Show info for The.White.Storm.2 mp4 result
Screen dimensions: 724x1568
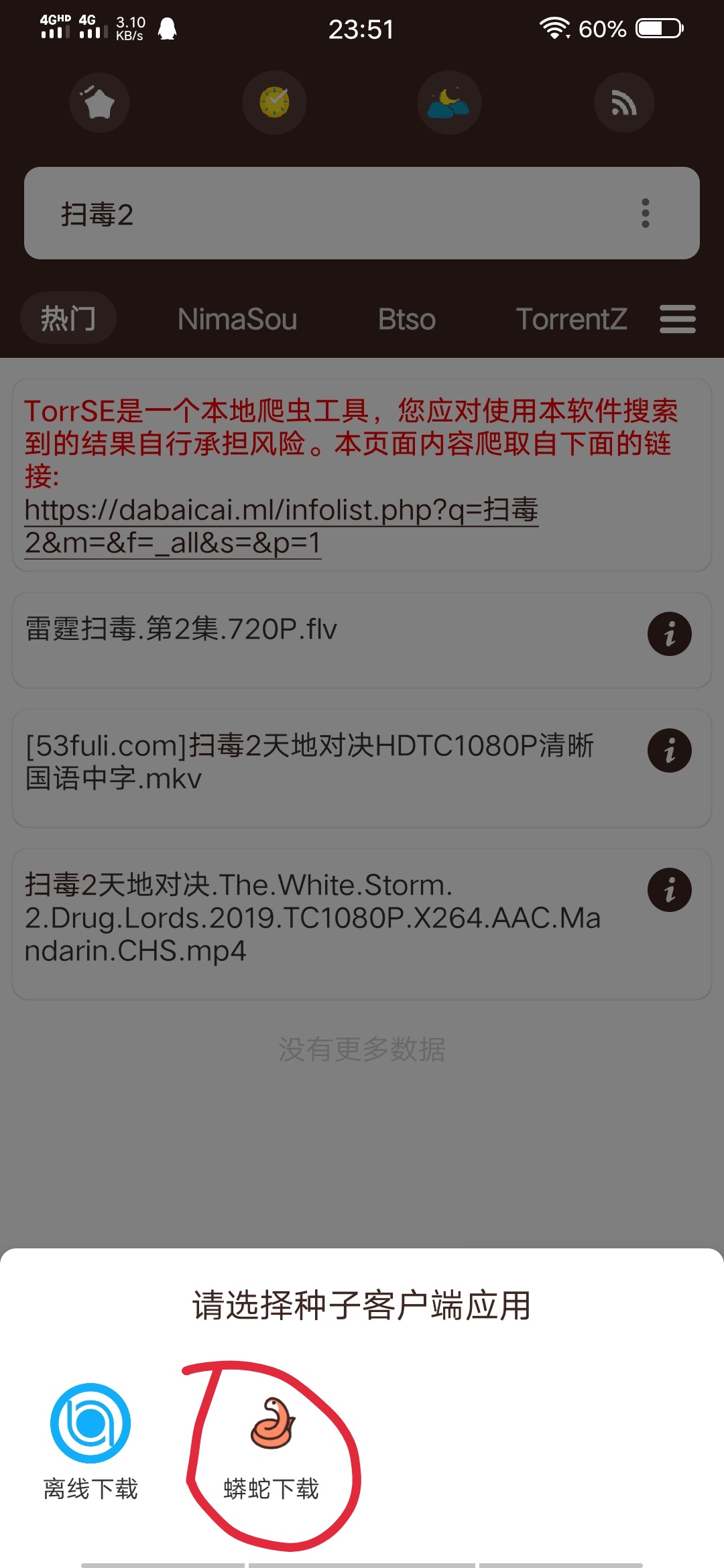tap(669, 890)
